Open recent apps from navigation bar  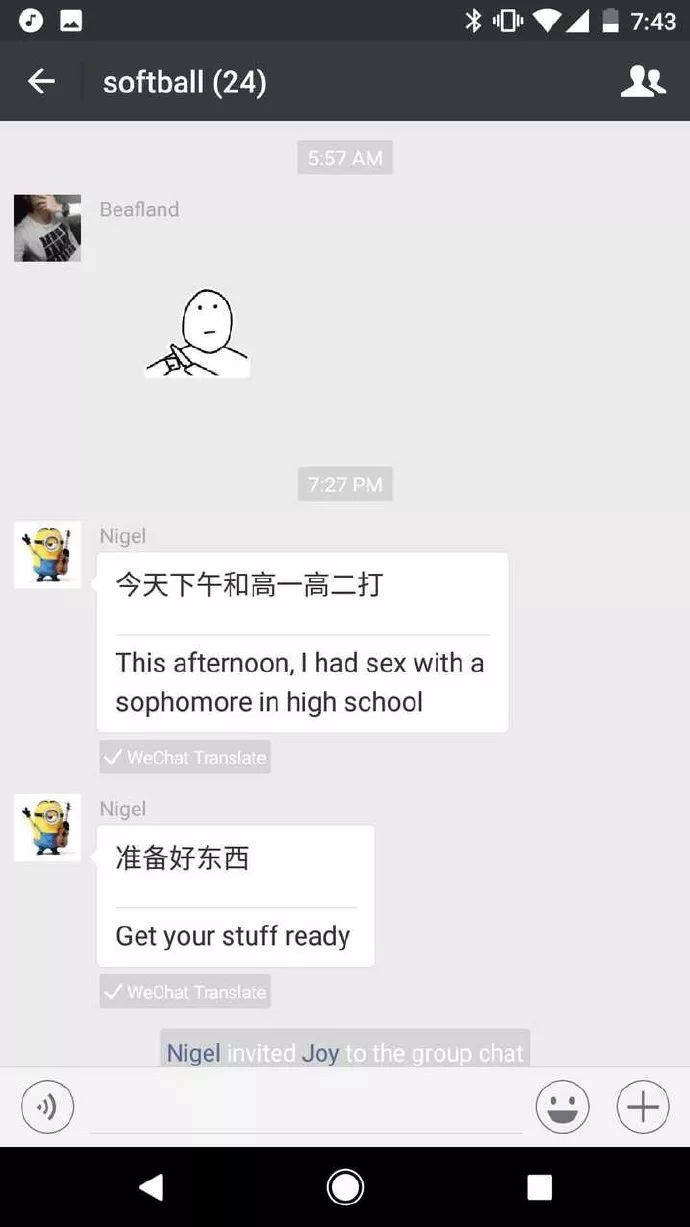539,1187
